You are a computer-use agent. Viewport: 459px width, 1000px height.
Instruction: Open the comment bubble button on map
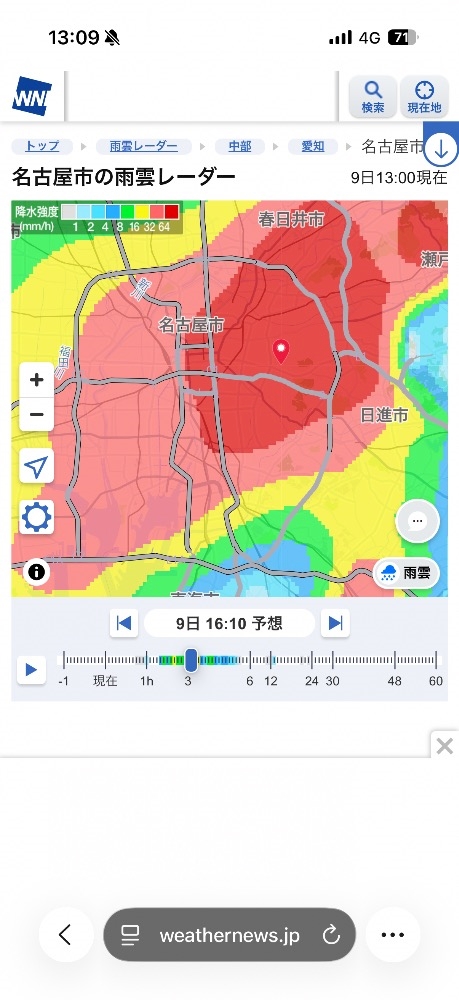click(x=418, y=521)
